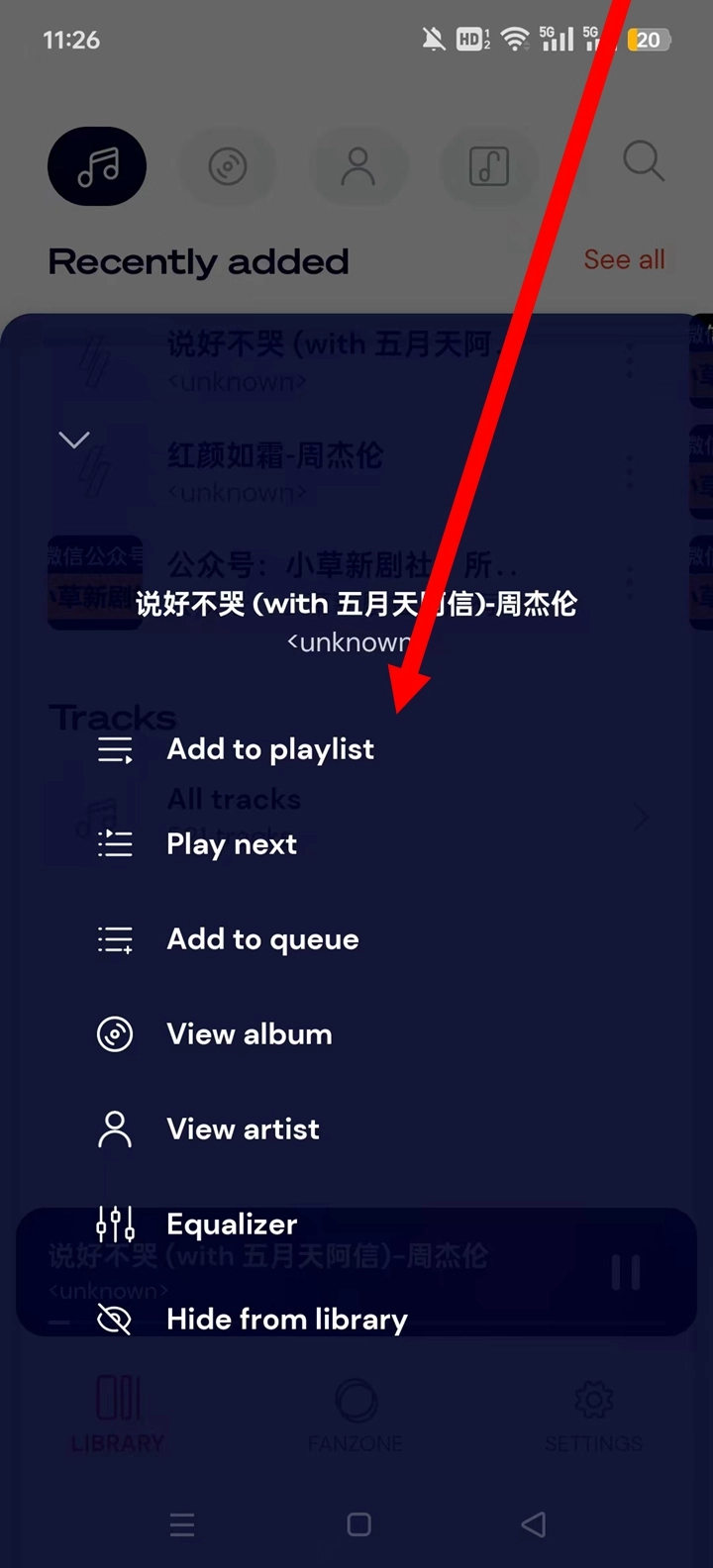Go to the system home screen
This screenshot has height=1568, width=713.
click(358, 1524)
